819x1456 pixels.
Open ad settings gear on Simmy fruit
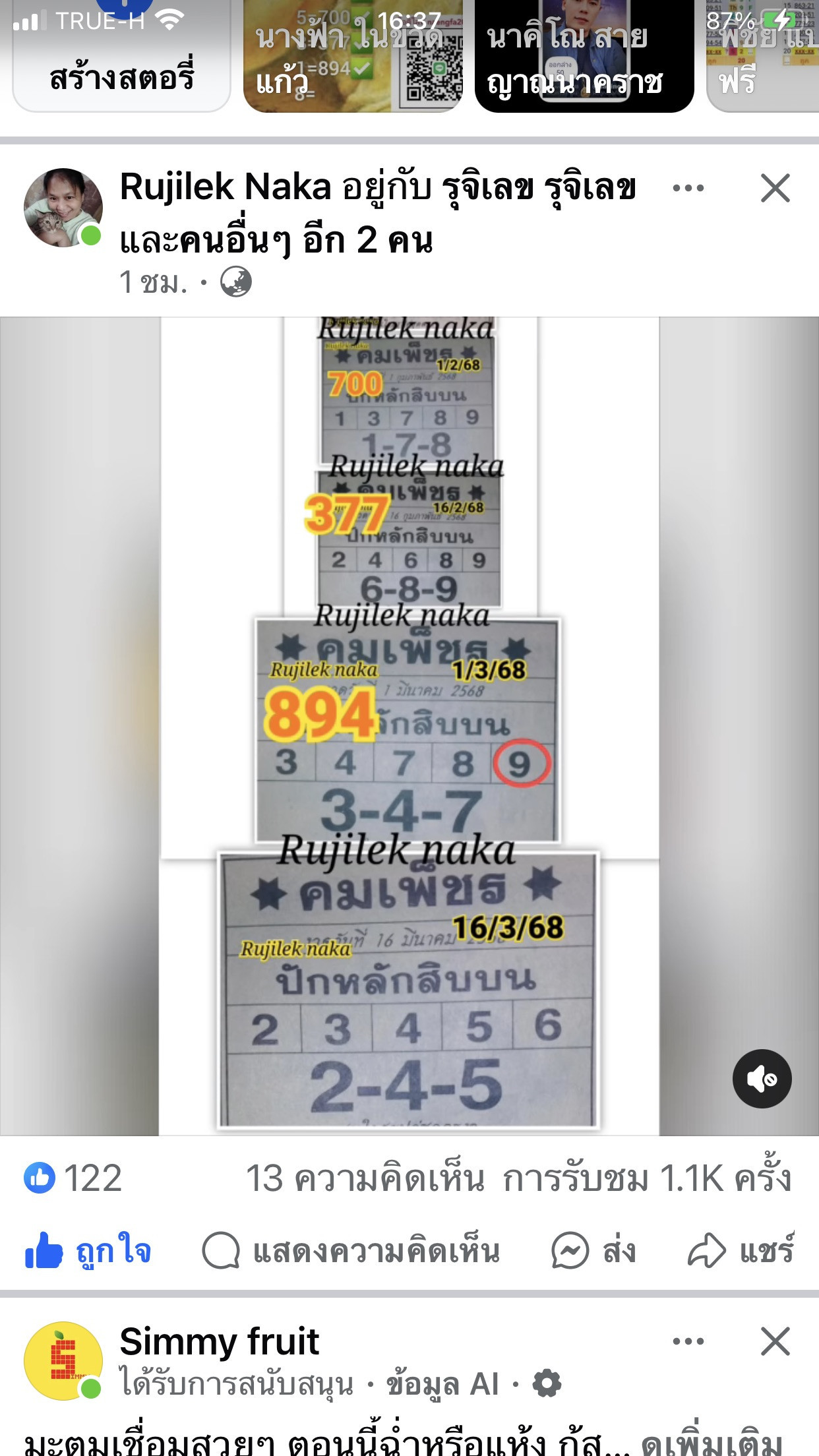tap(547, 1383)
